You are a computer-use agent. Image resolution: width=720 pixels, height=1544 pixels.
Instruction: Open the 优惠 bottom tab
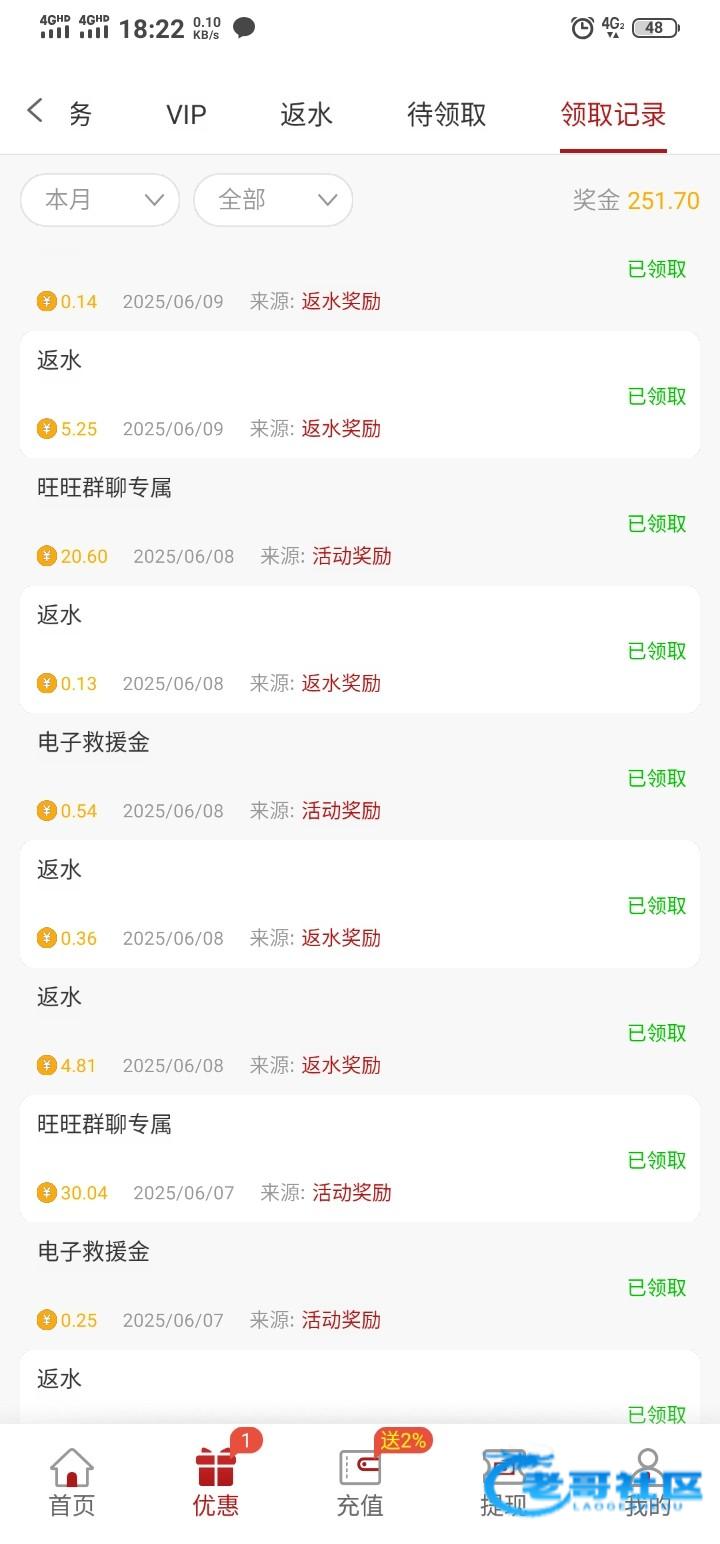216,1483
